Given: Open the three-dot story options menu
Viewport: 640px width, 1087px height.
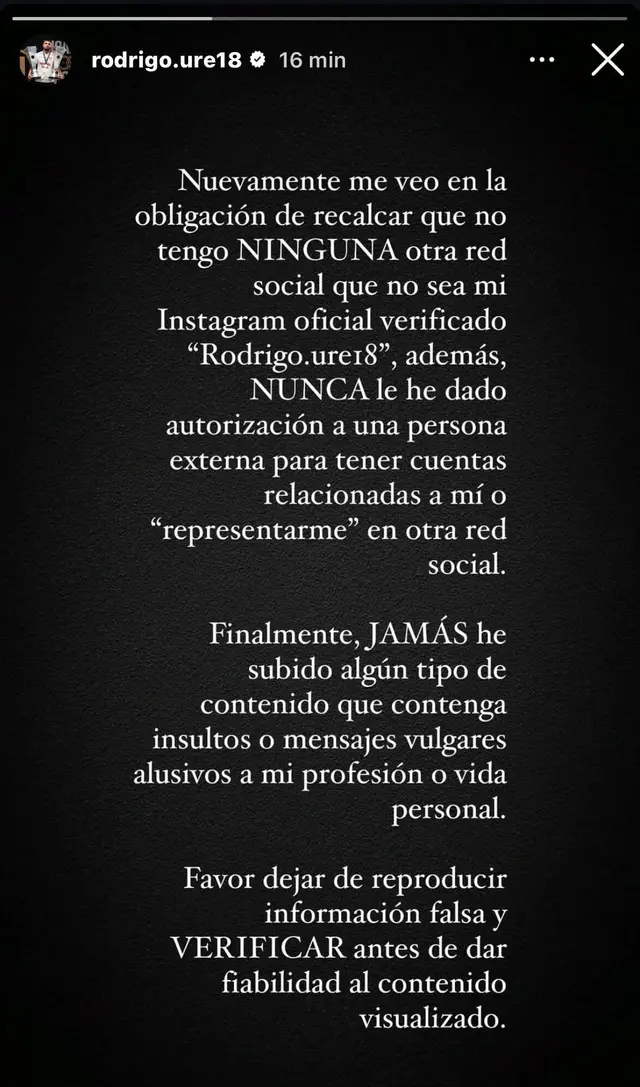Looking at the screenshot, I should coord(541,60).
